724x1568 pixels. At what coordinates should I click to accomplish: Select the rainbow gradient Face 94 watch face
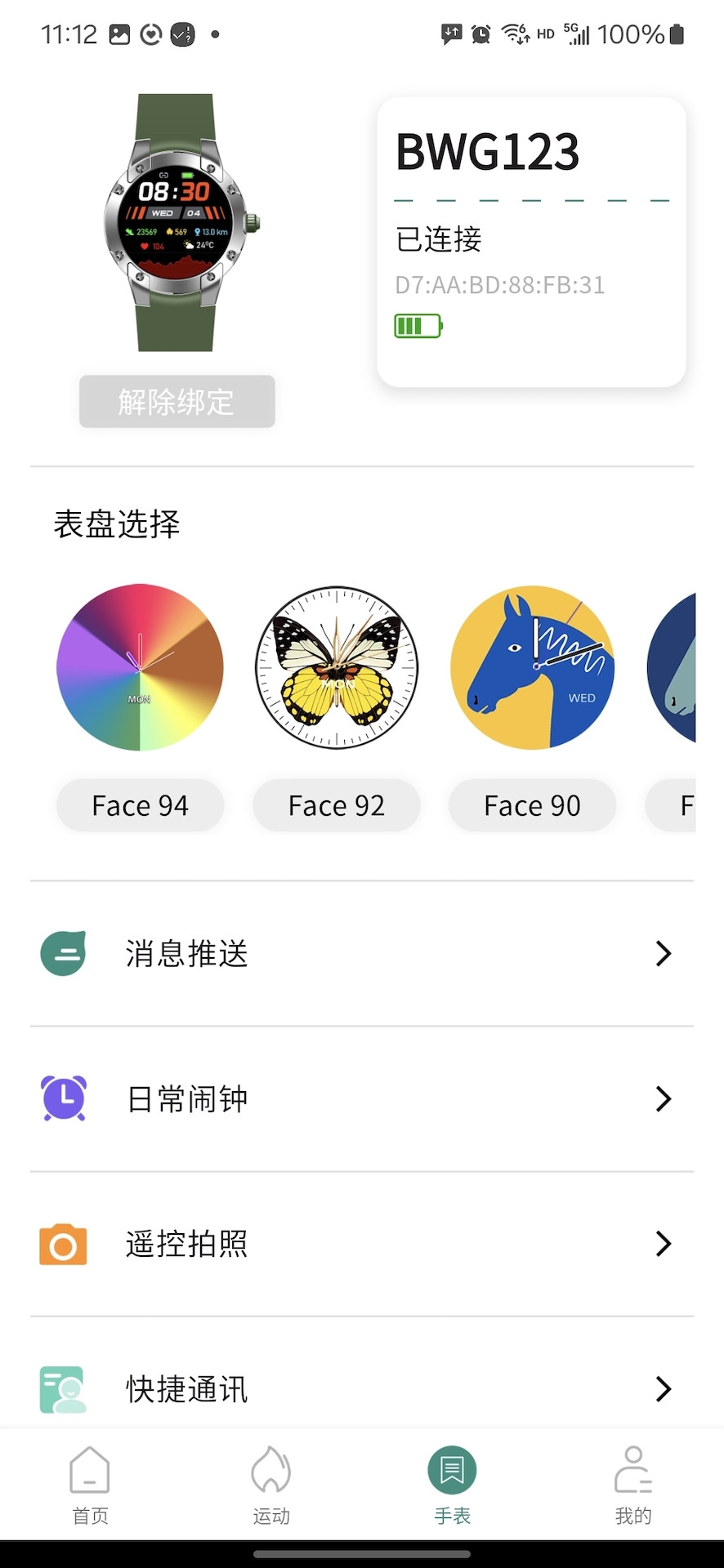tap(140, 667)
